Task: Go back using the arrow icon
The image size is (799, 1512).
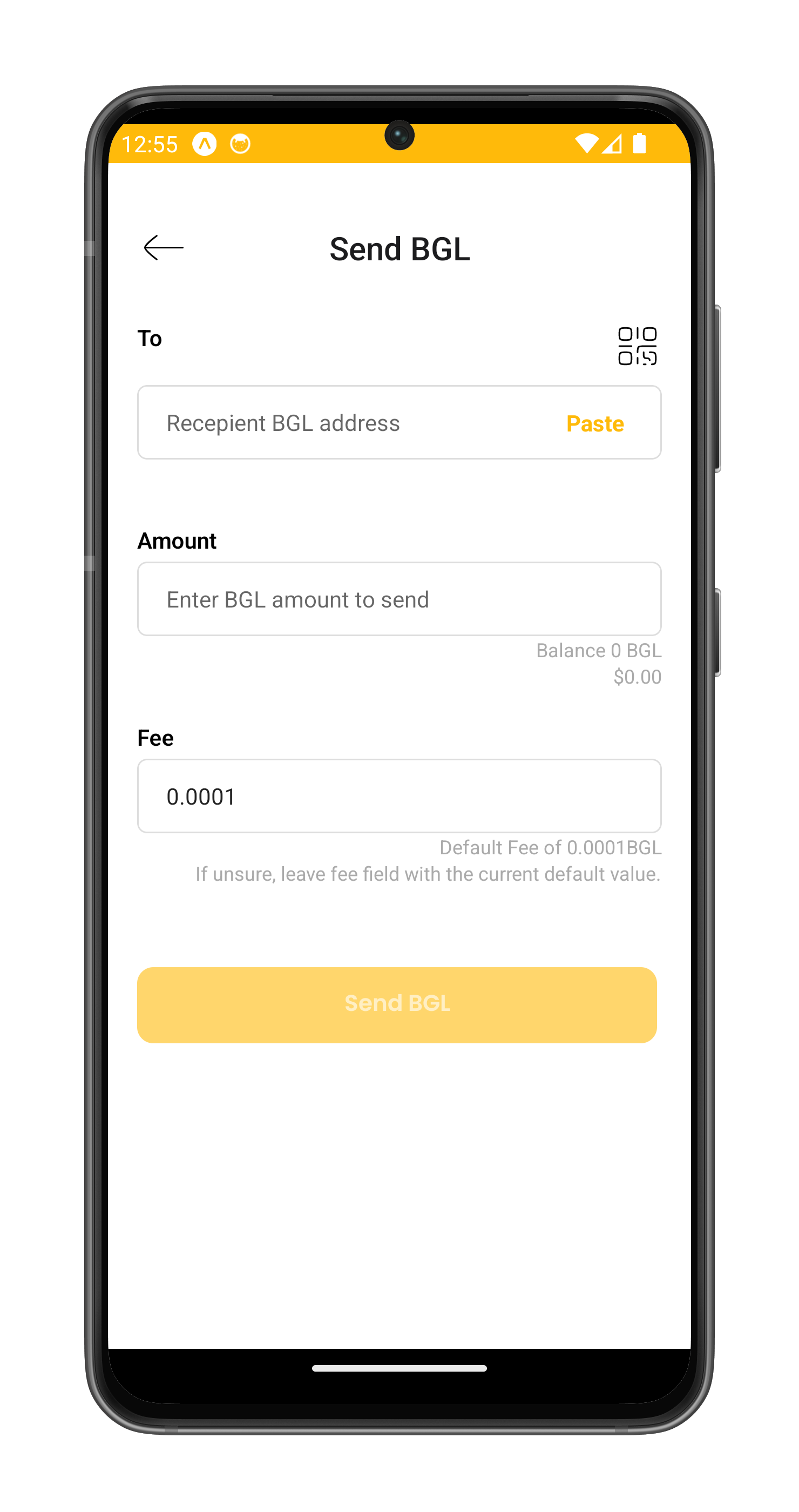Action: [164, 248]
